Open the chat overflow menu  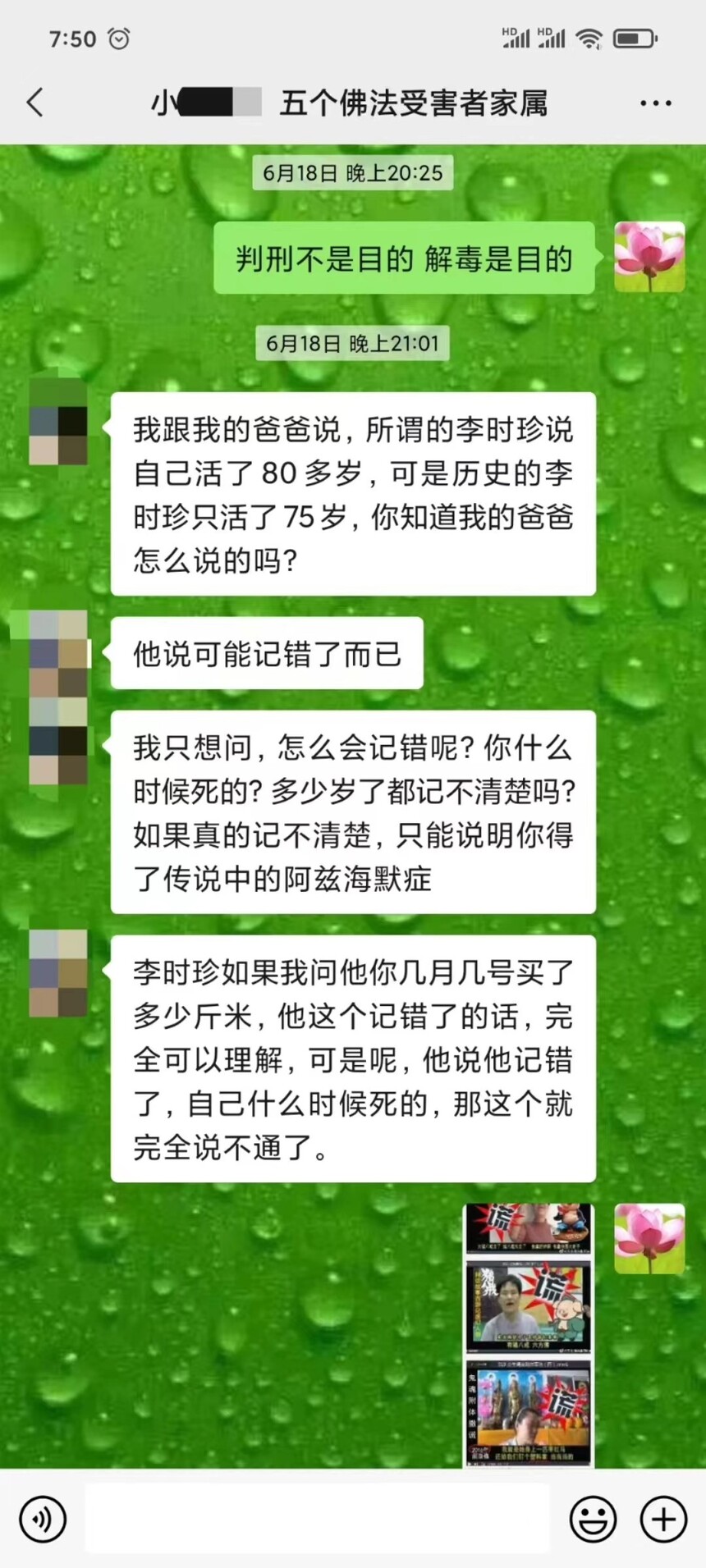656,103
